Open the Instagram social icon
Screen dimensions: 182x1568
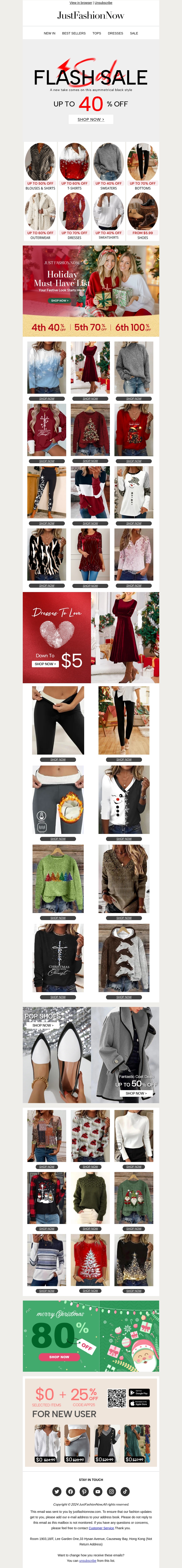click(112, 1491)
